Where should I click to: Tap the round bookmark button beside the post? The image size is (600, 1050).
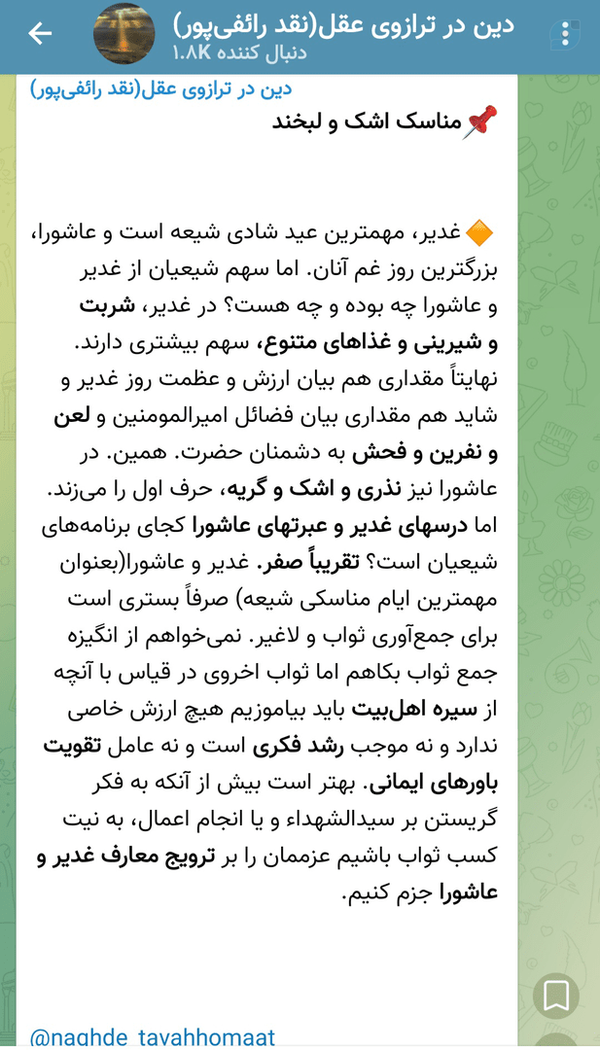click(x=556, y=996)
